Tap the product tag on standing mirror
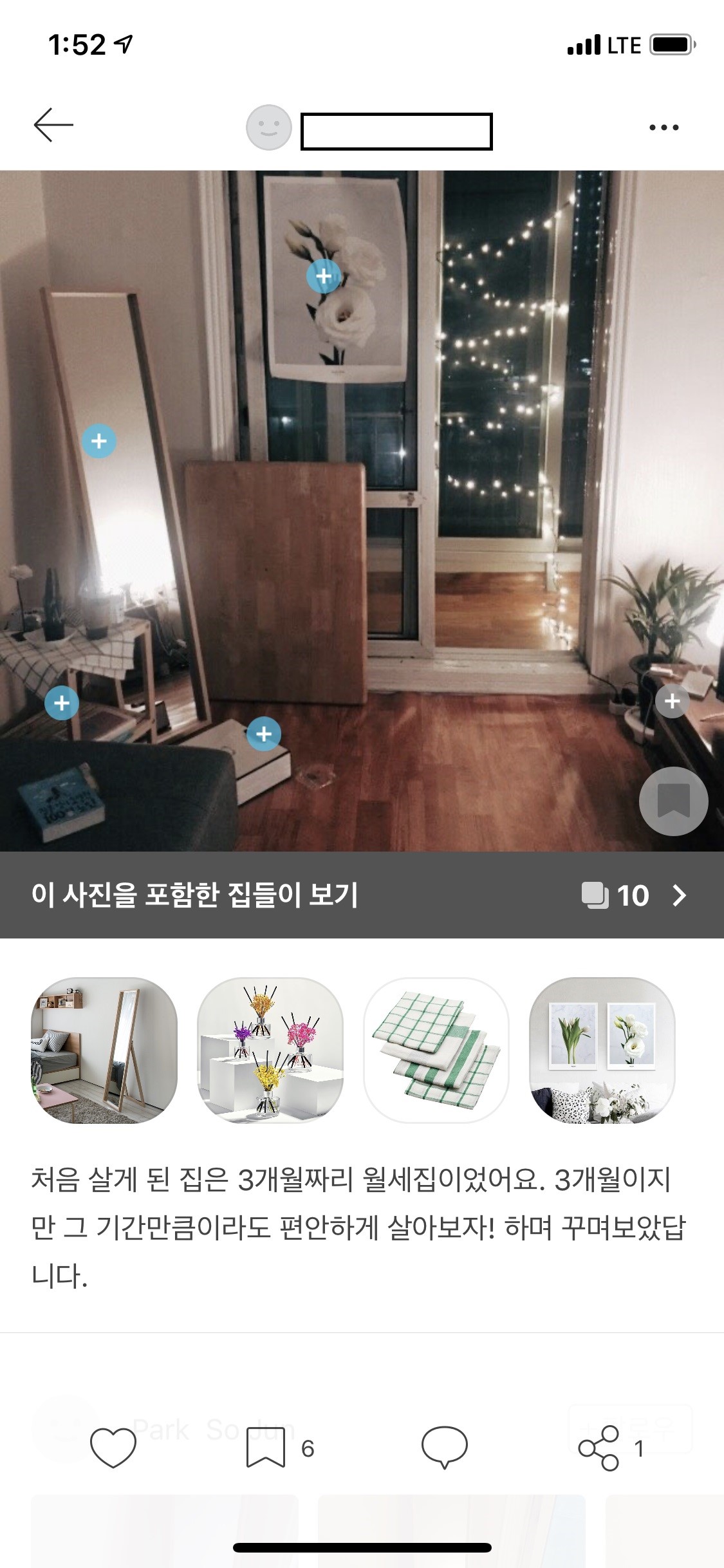Viewport: 724px width, 1568px height. (99, 442)
